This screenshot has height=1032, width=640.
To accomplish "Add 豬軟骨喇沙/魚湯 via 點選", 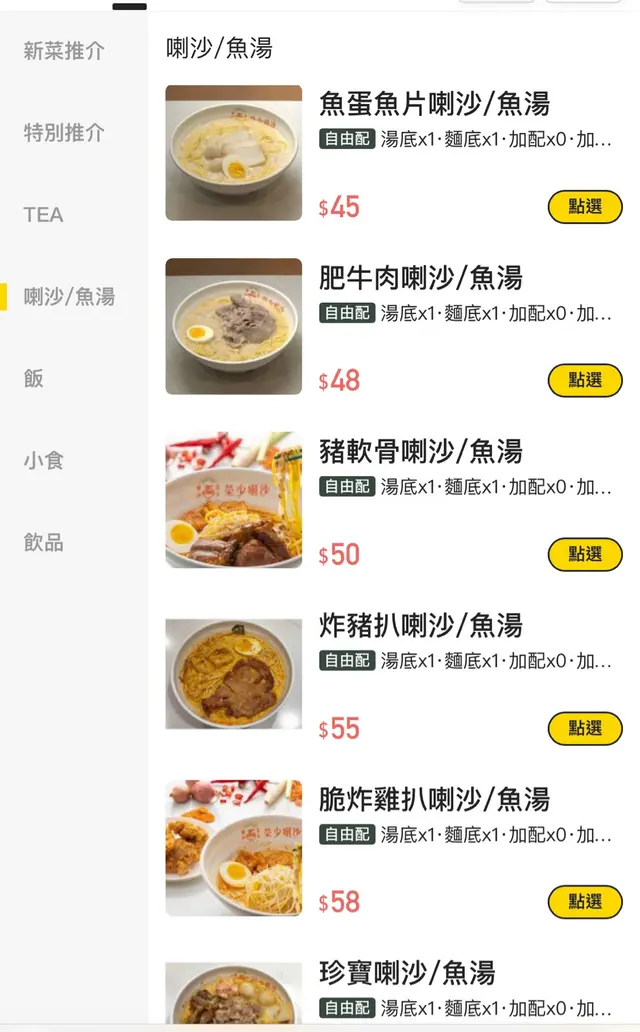I will click(x=585, y=555).
